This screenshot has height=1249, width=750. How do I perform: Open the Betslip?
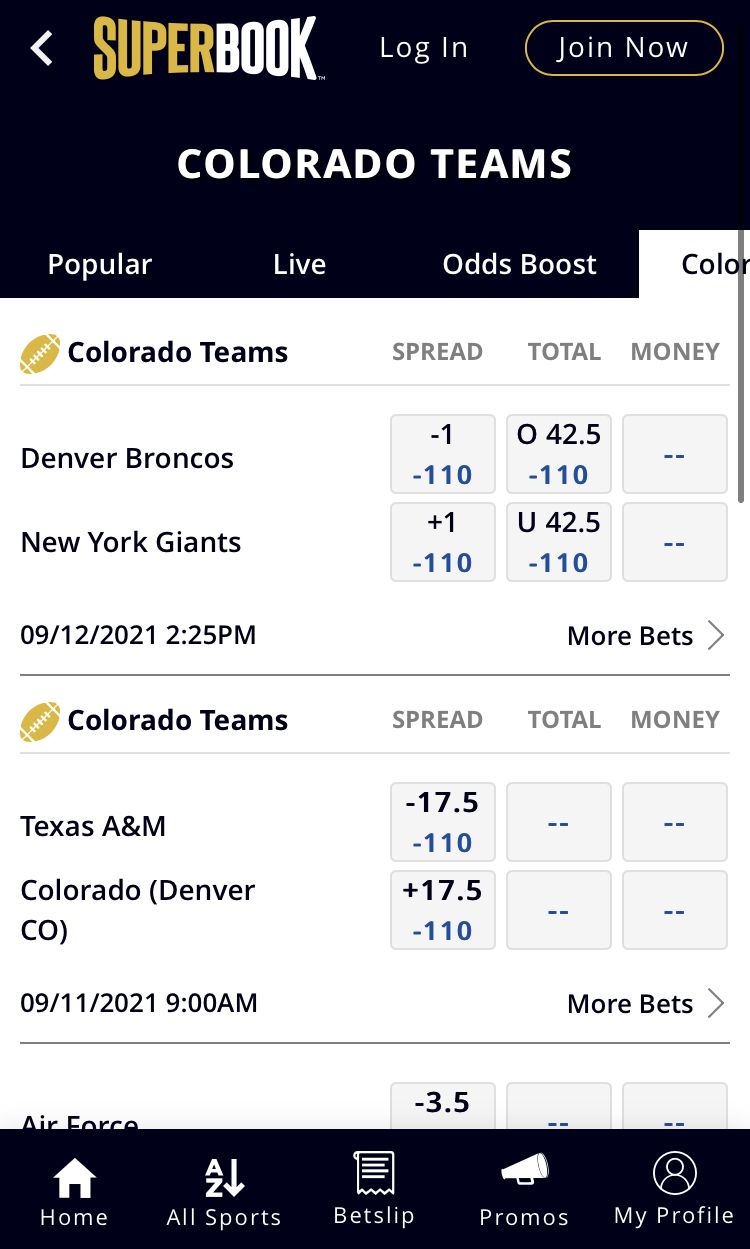click(x=374, y=1190)
